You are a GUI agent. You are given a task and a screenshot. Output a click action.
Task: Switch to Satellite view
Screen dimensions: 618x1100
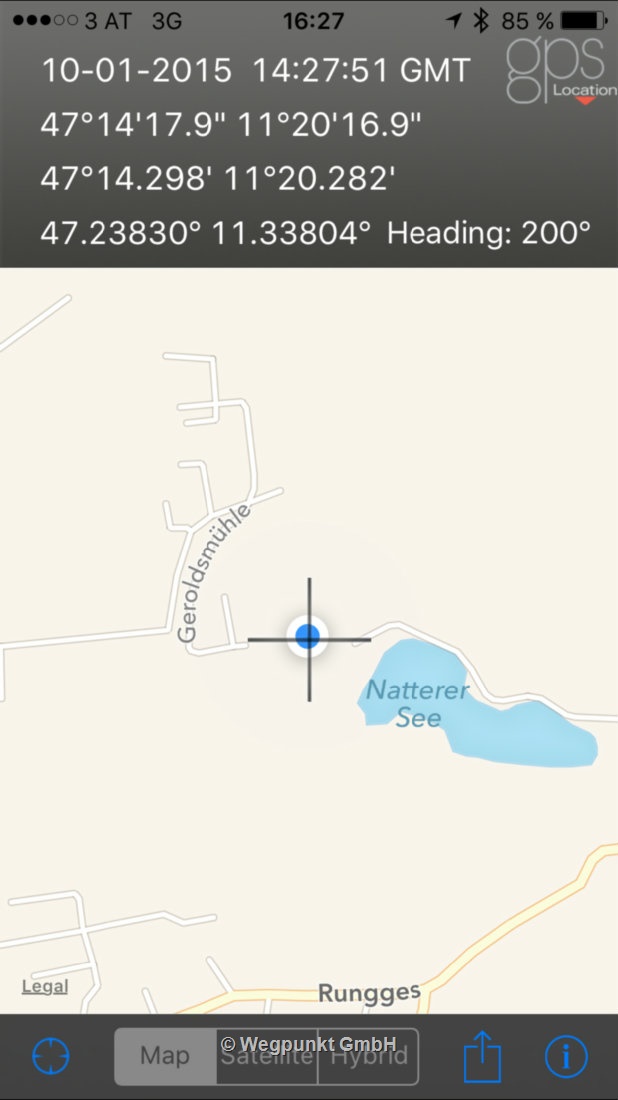pos(267,1056)
